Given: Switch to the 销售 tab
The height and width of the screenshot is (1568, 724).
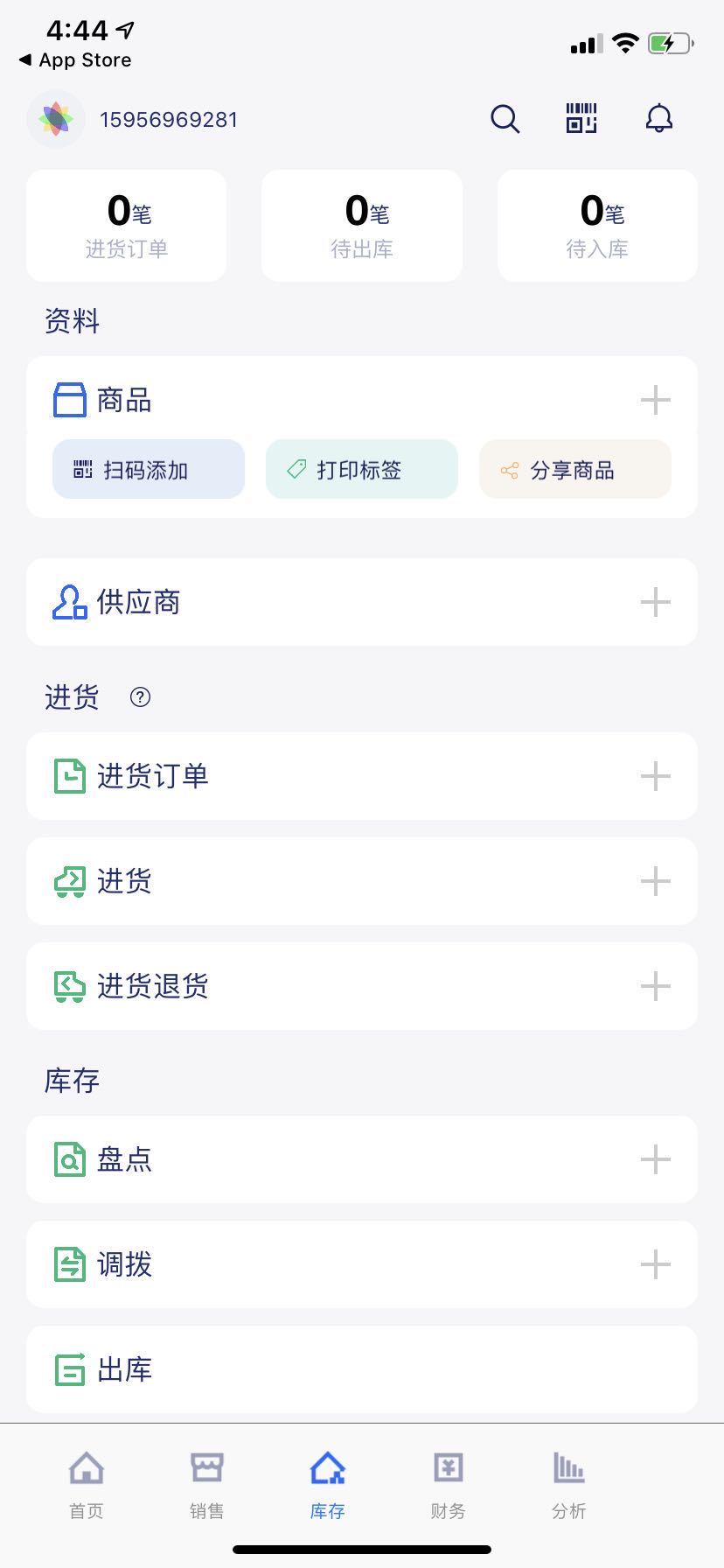Looking at the screenshot, I should (x=207, y=1485).
